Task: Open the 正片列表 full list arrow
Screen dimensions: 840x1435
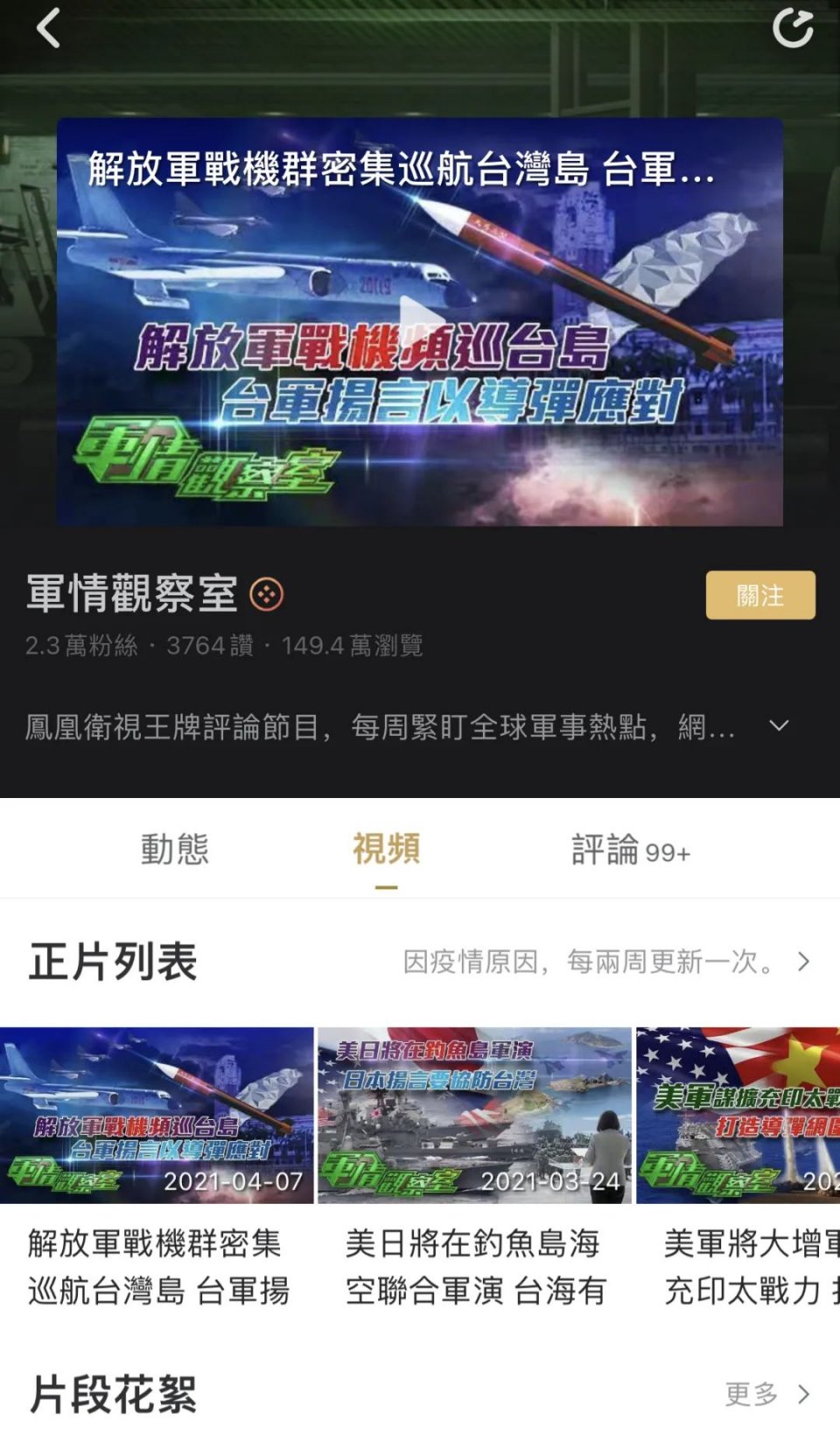Action: coord(803,962)
